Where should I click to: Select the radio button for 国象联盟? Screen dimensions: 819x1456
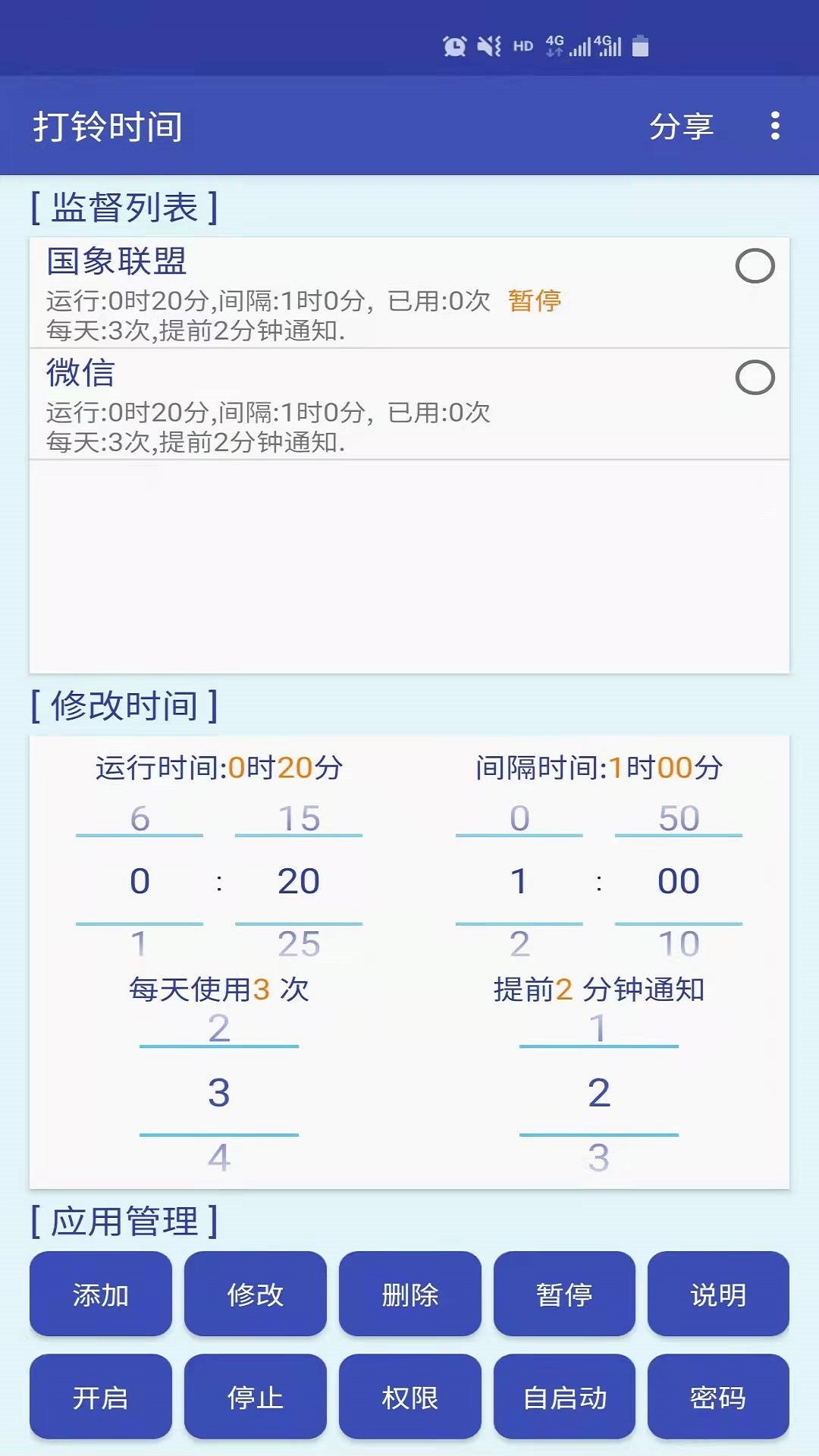point(755,266)
